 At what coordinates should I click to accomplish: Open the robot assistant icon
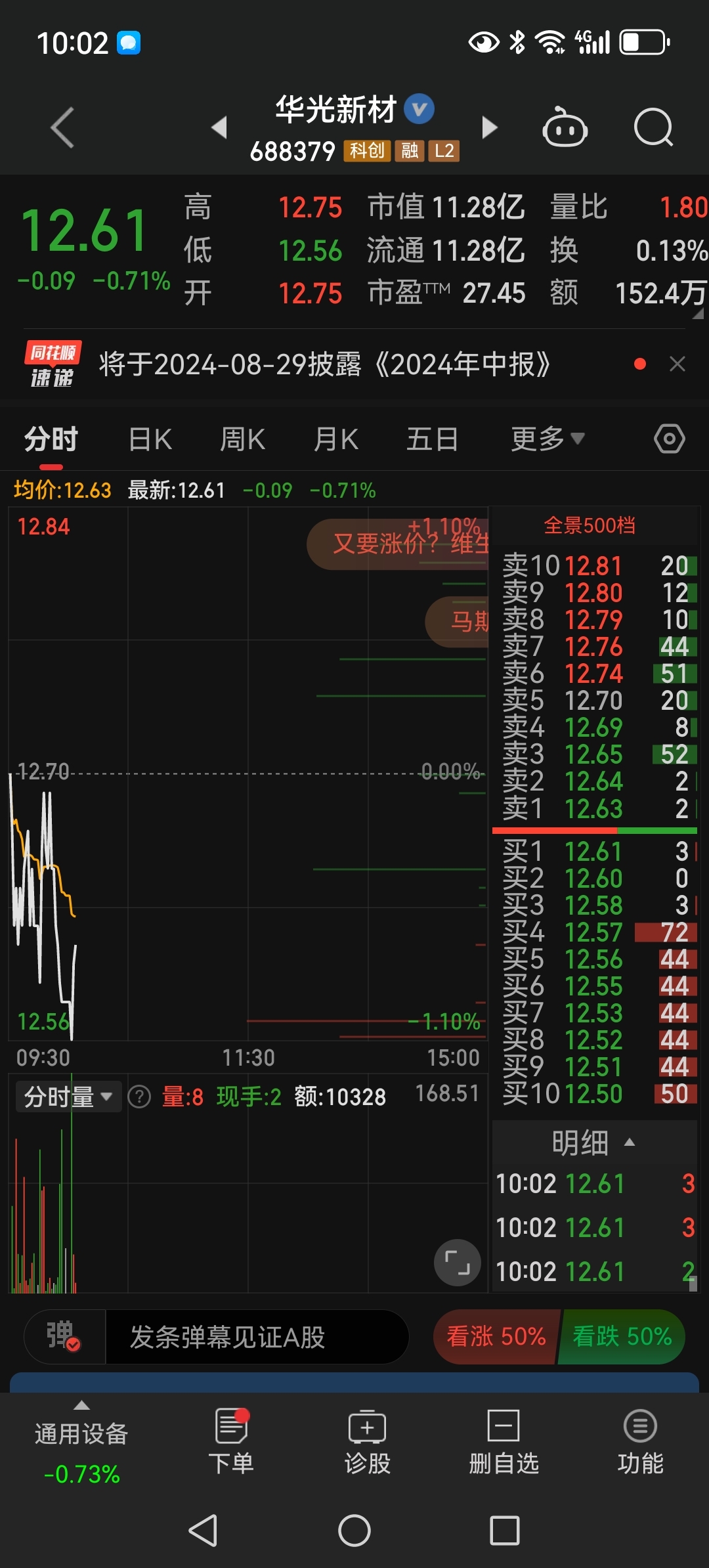565,127
